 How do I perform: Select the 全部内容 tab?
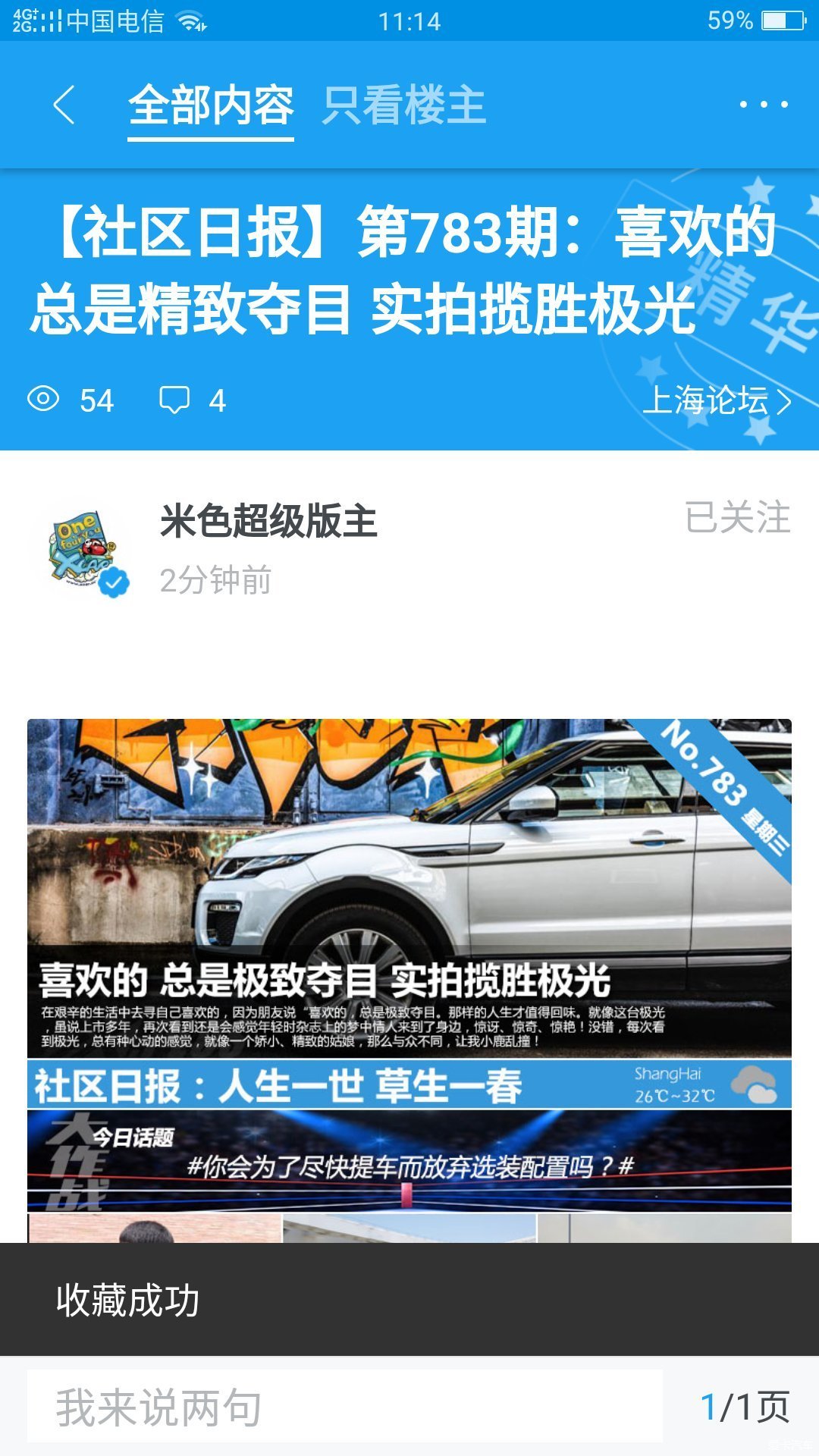211,105
